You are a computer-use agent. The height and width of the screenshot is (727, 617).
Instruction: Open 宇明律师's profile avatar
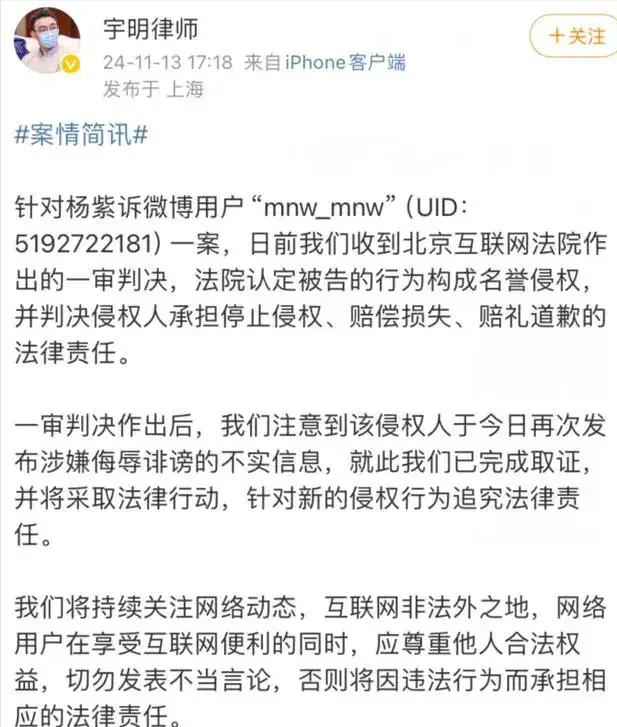[45, 41]
